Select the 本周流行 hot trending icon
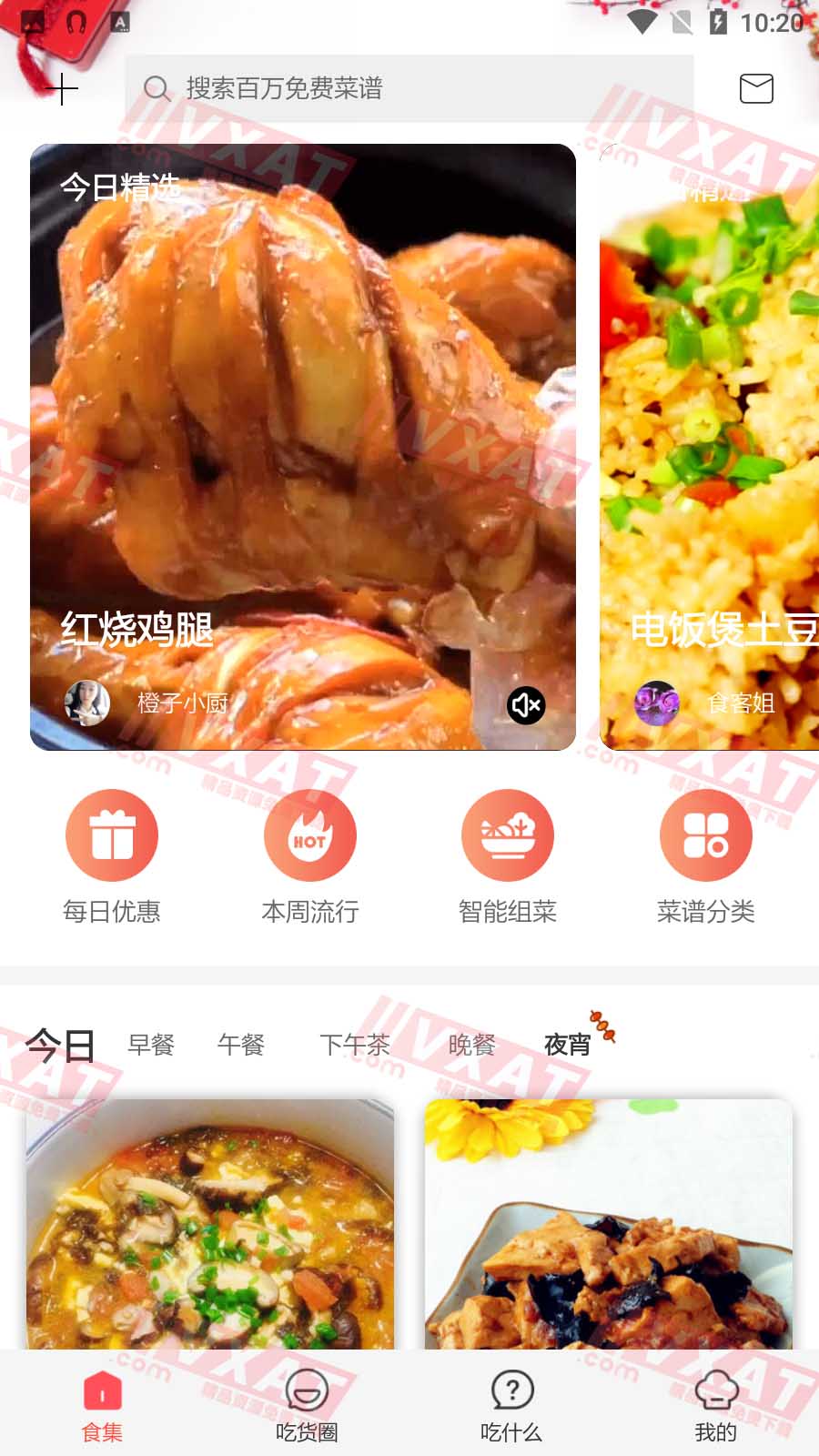 tap(310, 834)
